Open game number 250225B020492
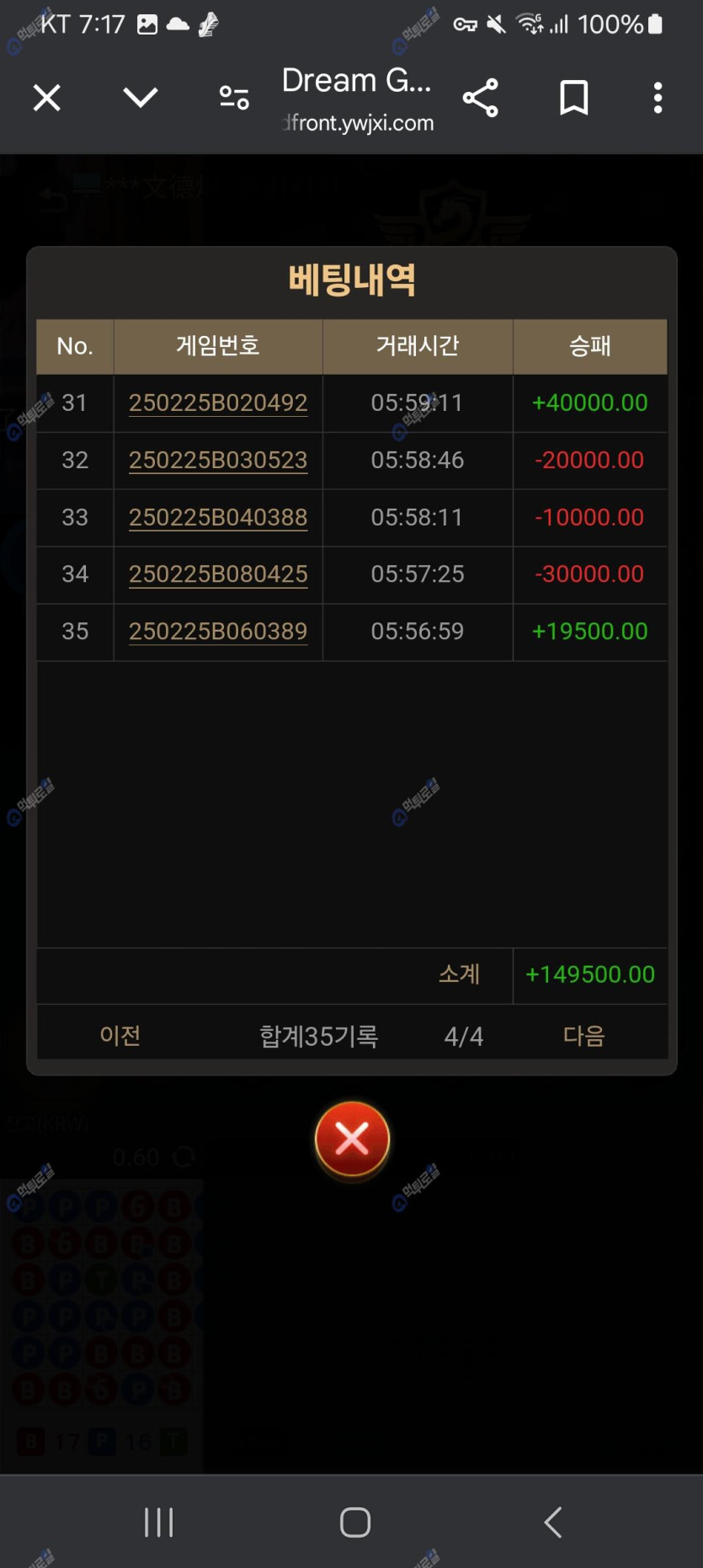Image resolution: width=703 pixels, height=1568 pixels. 218,403
